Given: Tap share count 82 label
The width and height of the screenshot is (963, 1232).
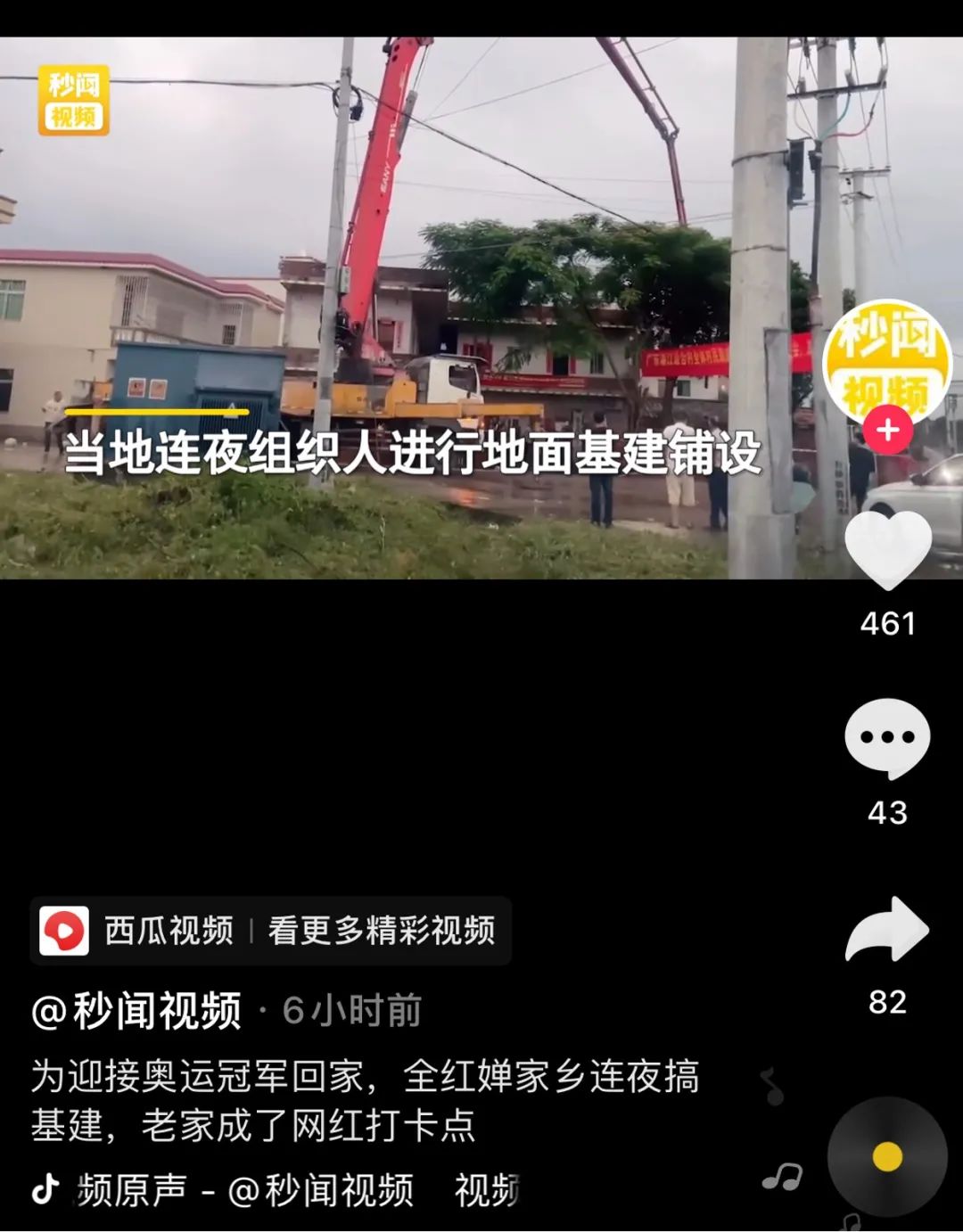Looking at the screenshot, I should tap(886, 1003).
